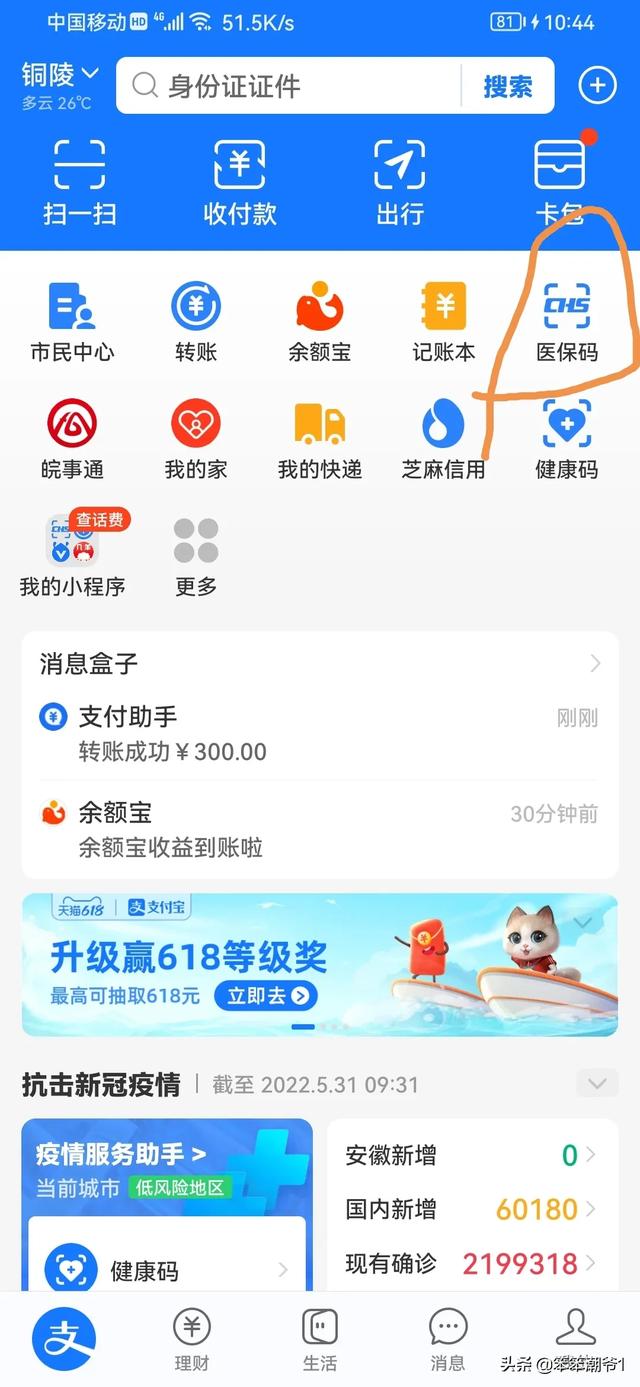Tap the 身份证证件 search field
640x1387 pixels.
click(290, 86)
